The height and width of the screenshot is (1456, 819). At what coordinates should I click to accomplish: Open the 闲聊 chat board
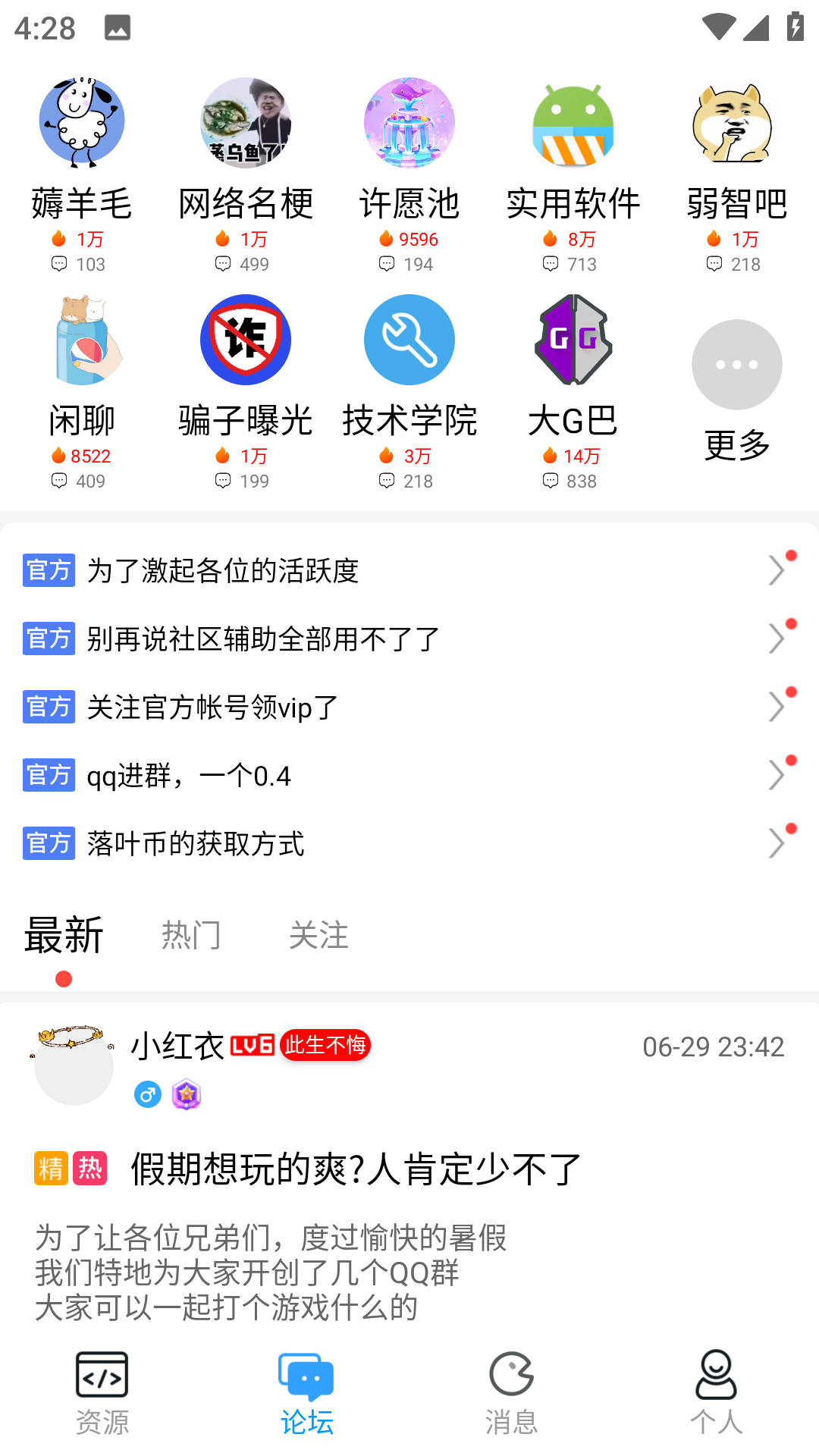(82, 391)
